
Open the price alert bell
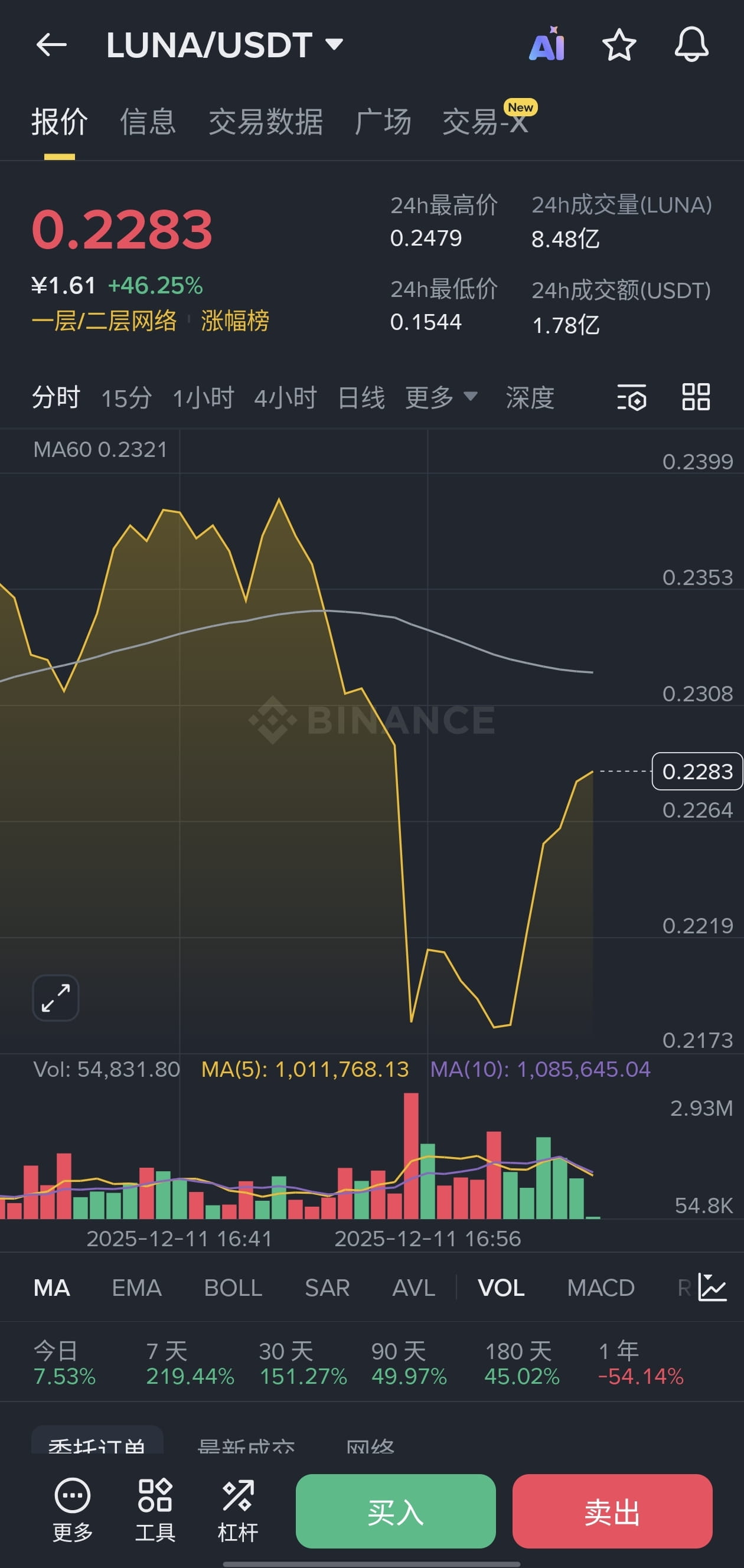(x=691, y=44)
